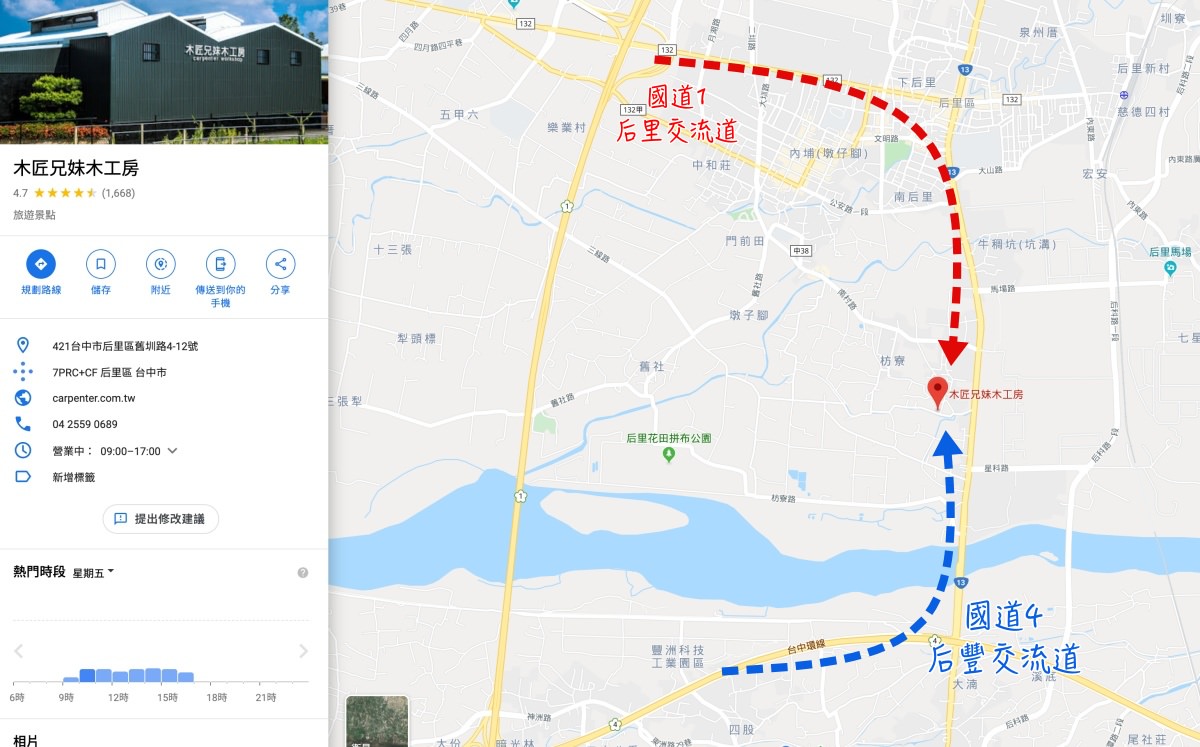The height and width of the screenshot is (747, 1200).
Task: Tap the plus code 7PRC+CF row
Action: click(109, 372)
